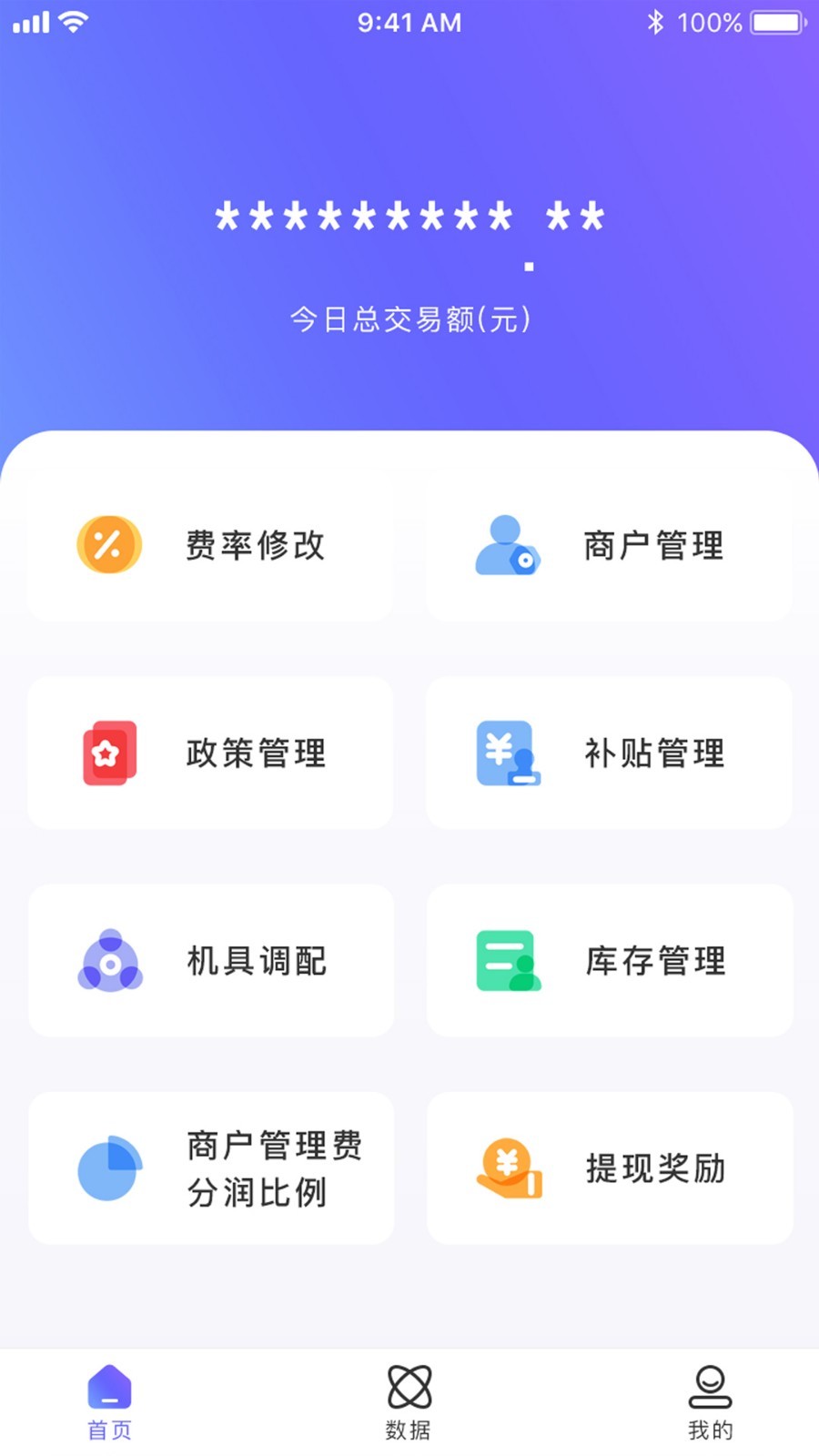
Task: Go to the 我的 tab
Action: (x=710, y=1402)
